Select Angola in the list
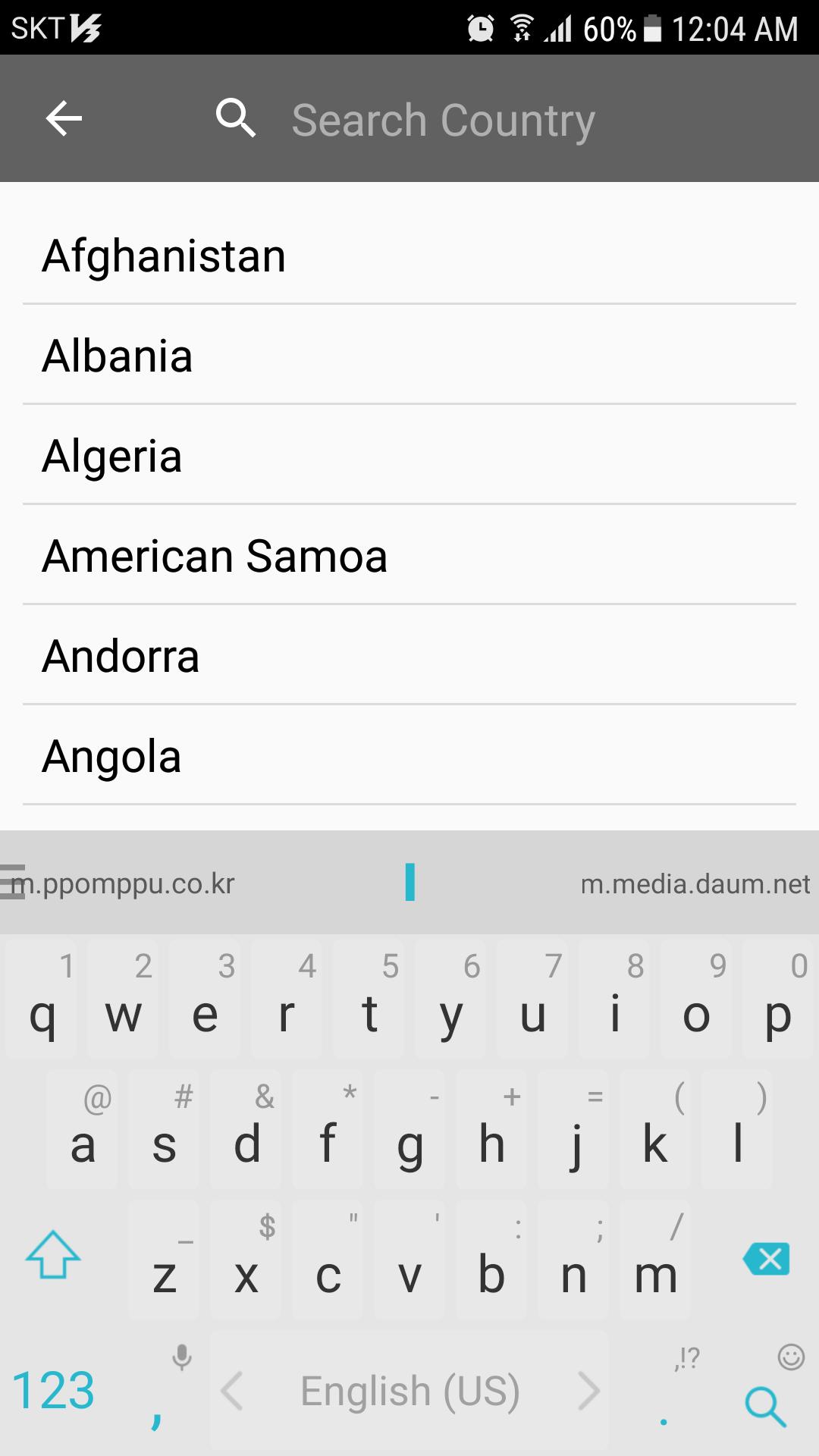Screen dimensions: 819x1456 (x=409, y=756)
